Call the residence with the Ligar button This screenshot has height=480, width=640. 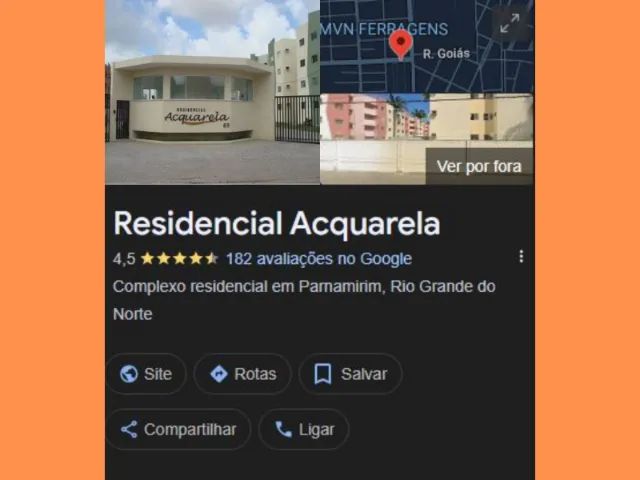coord(304,429)
